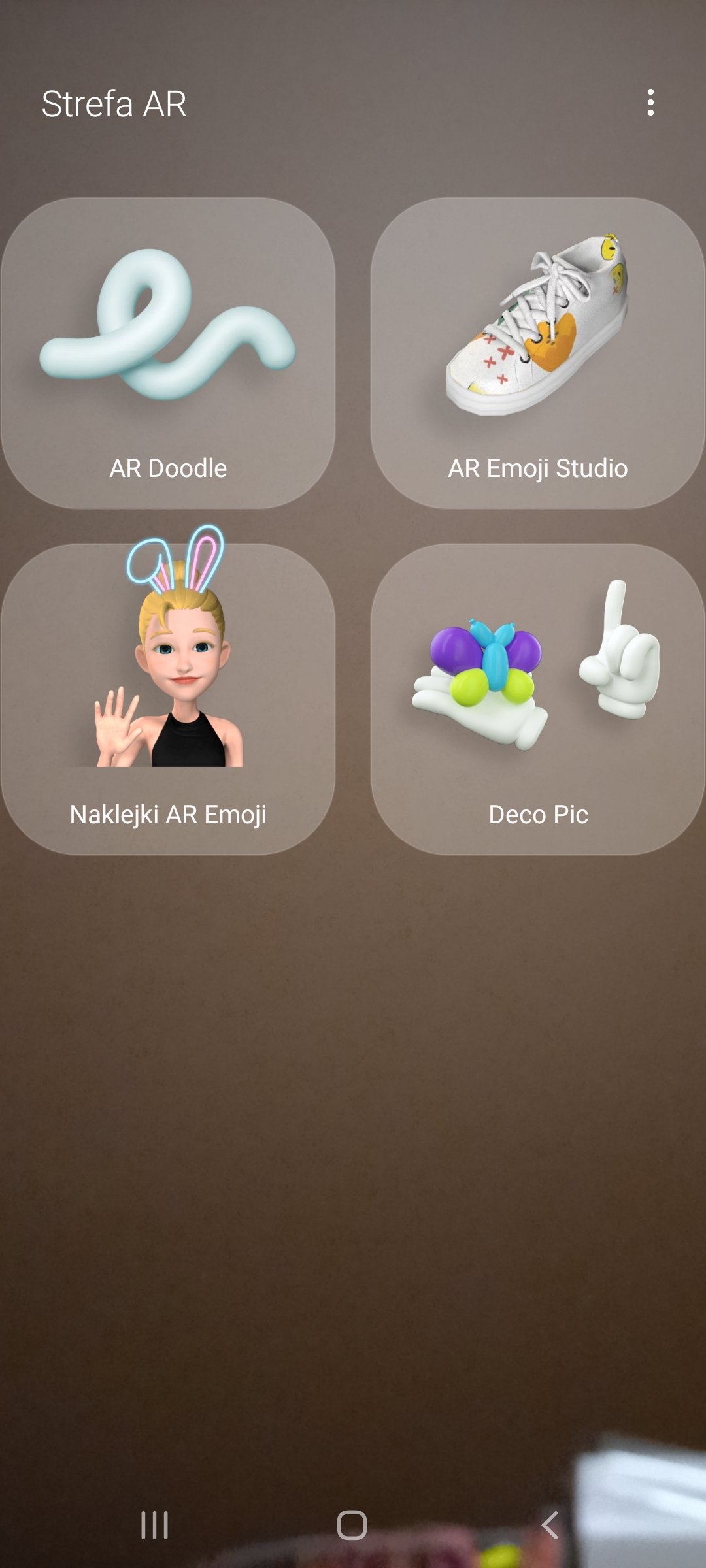
Task: Open AR Emoji Studio
Action: click(x=537, y=353)
